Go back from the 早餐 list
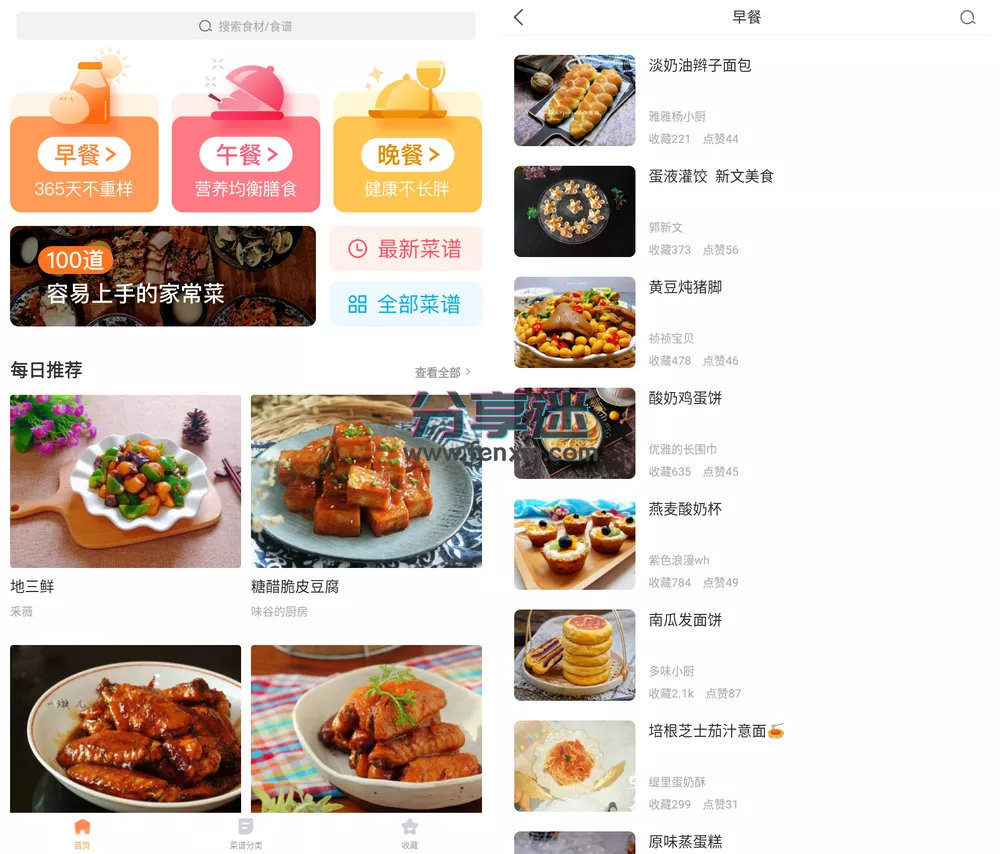This screenshot has height=854, width=1000. [x=518, y=17]
